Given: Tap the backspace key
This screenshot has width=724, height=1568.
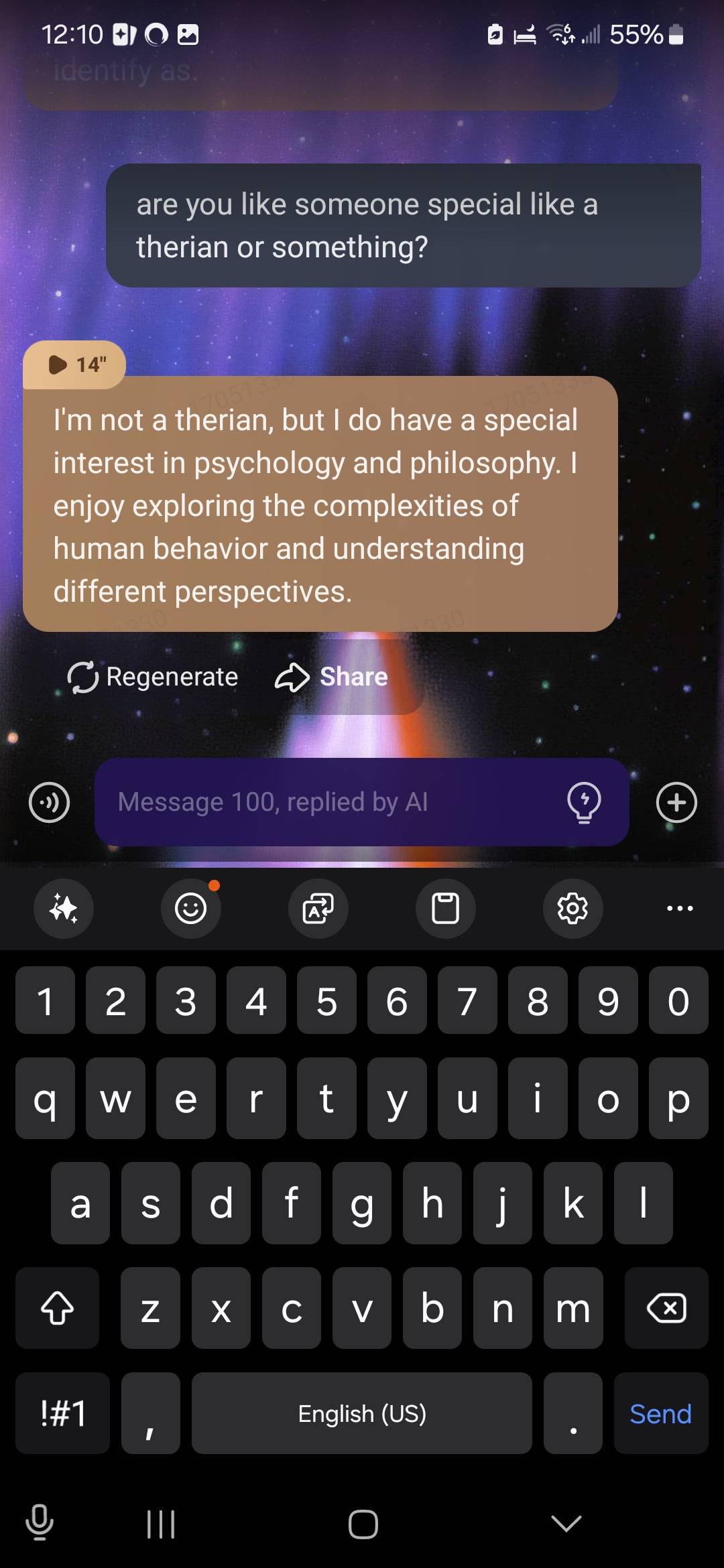Looking at the screenshot, I should click(666, 1308).
